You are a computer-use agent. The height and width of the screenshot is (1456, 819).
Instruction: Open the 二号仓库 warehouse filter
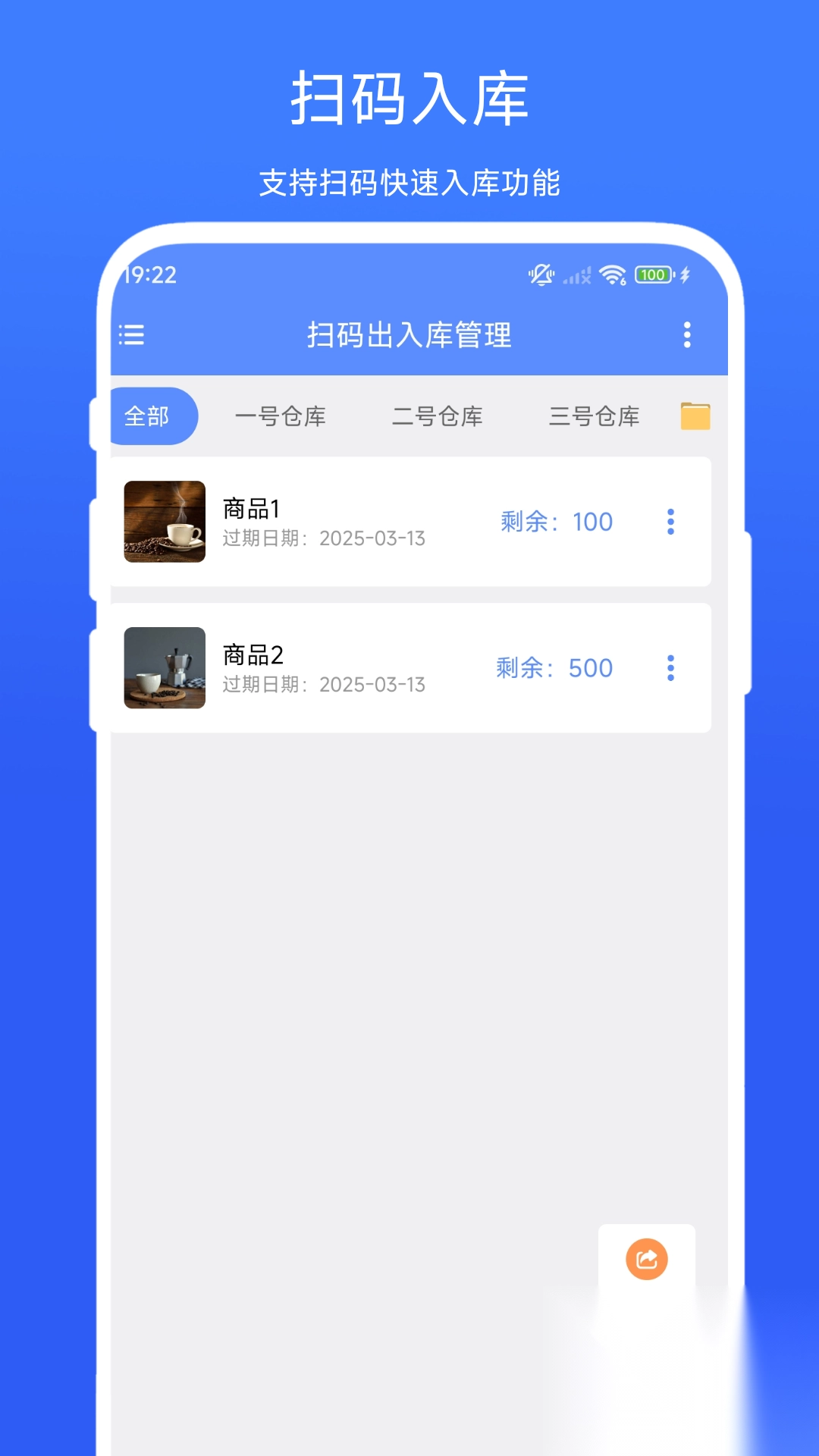[438, 416]
